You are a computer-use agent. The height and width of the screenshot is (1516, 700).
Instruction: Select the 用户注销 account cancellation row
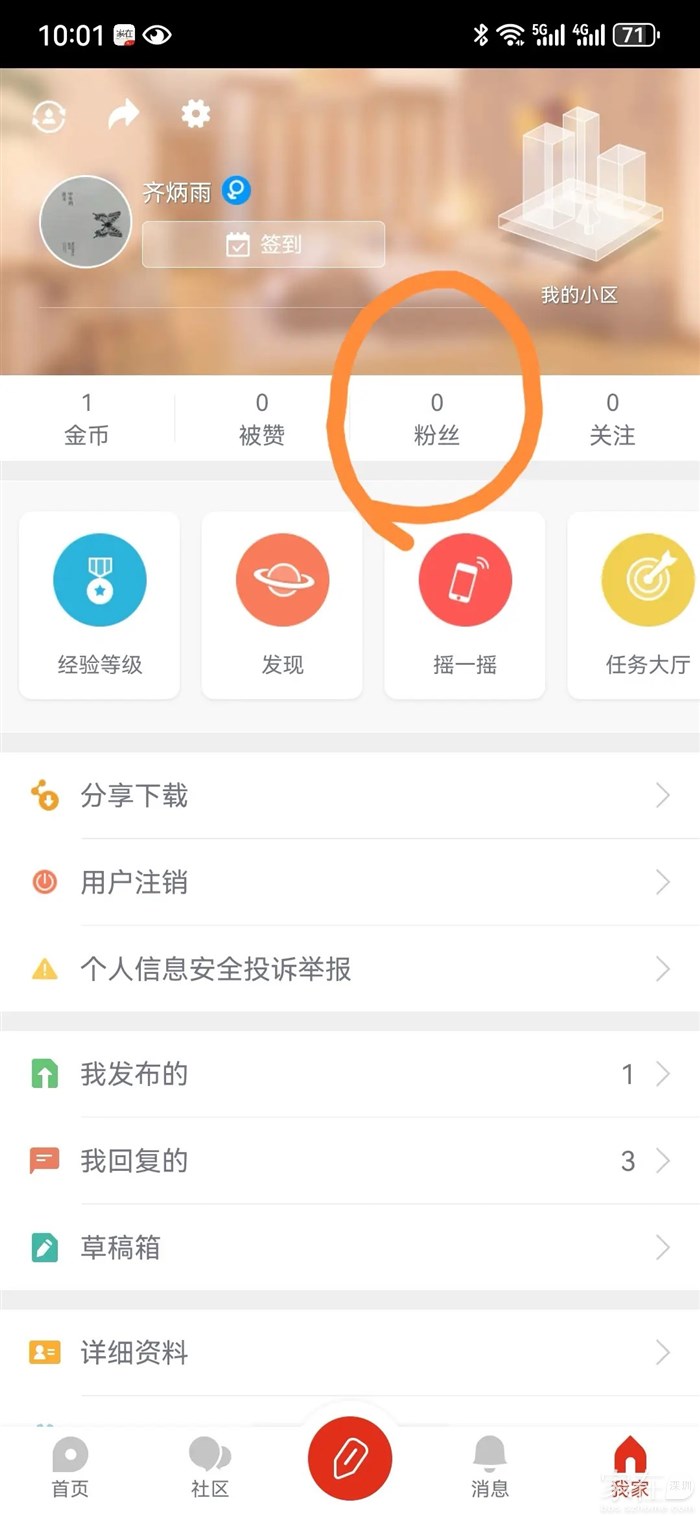click(x=350, y=882)
